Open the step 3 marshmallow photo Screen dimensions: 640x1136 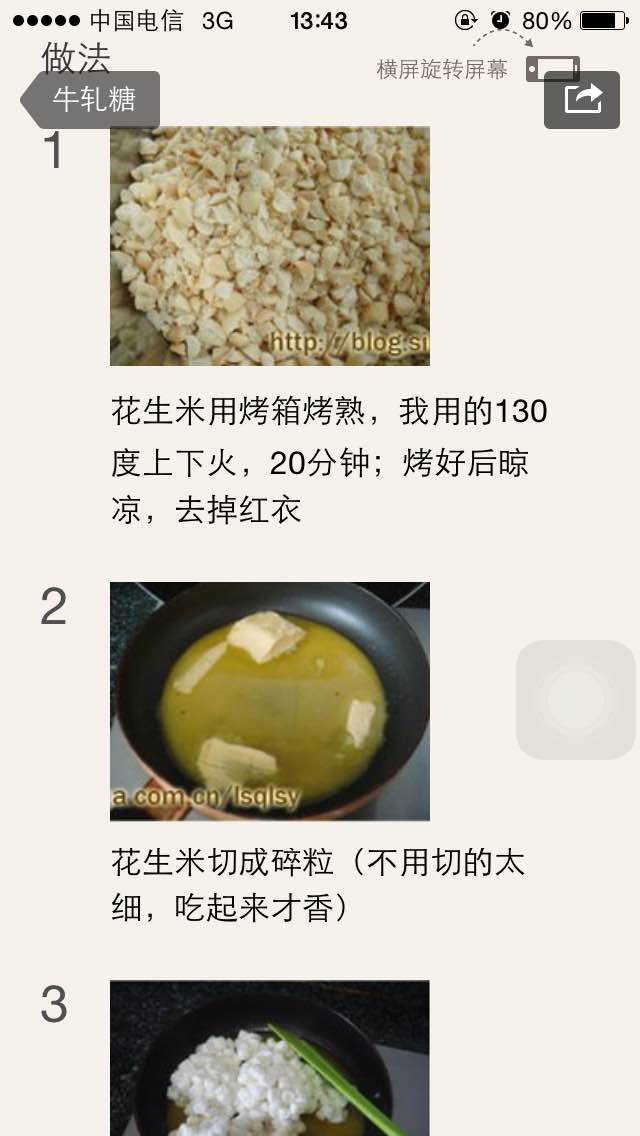point(270,1058)
